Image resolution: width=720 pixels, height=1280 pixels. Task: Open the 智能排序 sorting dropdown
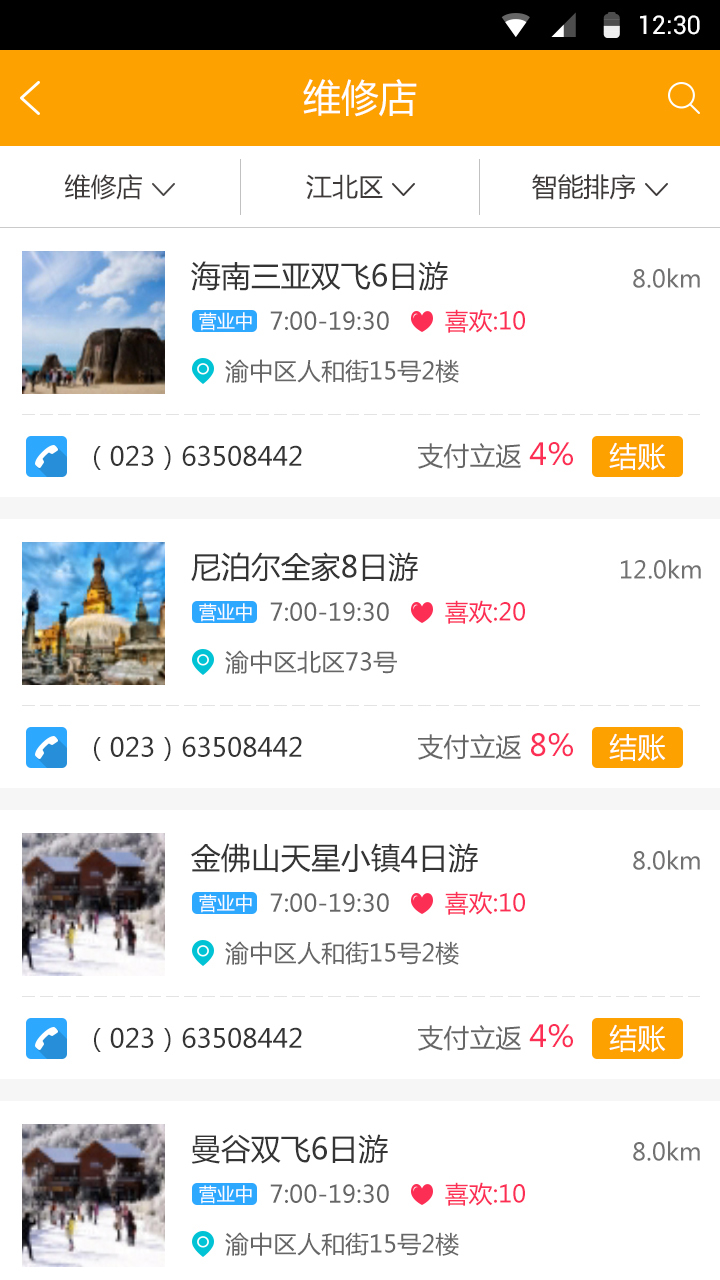click(x=599, y=187)
